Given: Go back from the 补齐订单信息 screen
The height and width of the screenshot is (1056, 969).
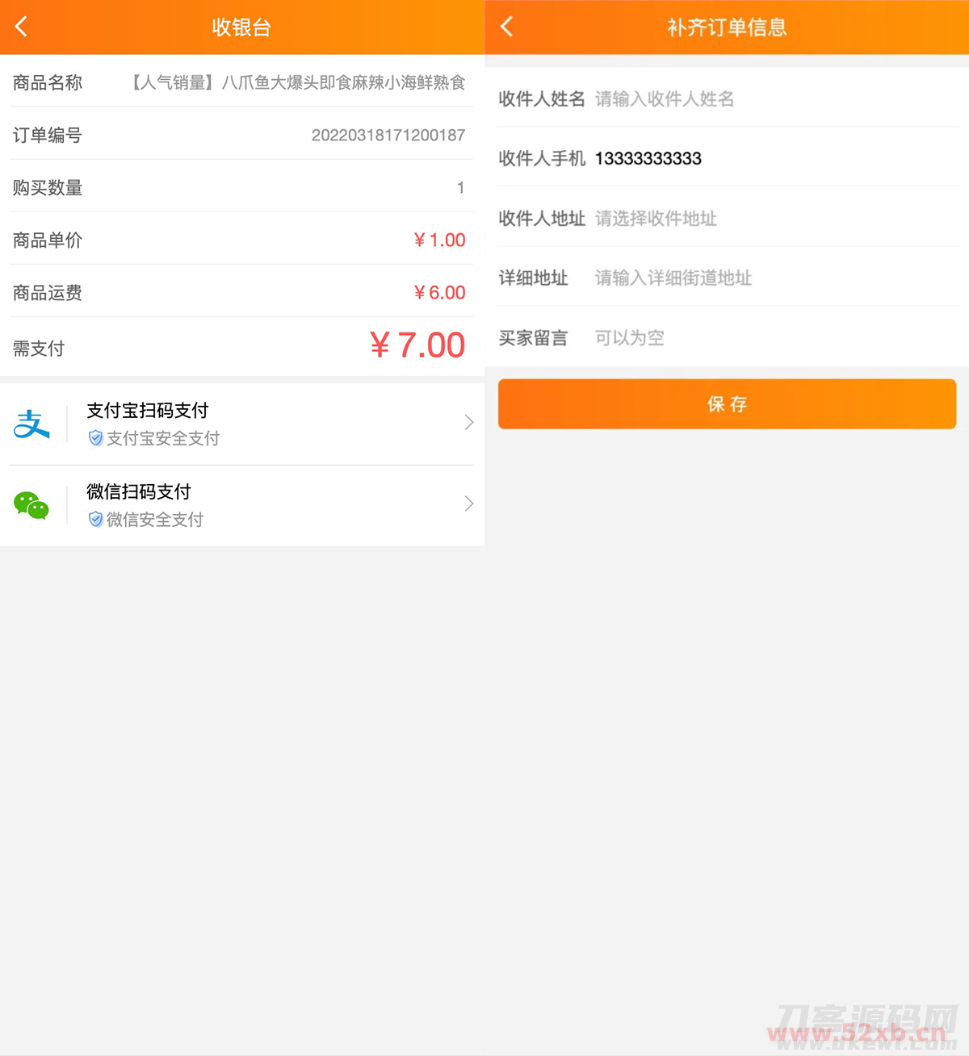Looking at the screenshot, I should [507, 27].
